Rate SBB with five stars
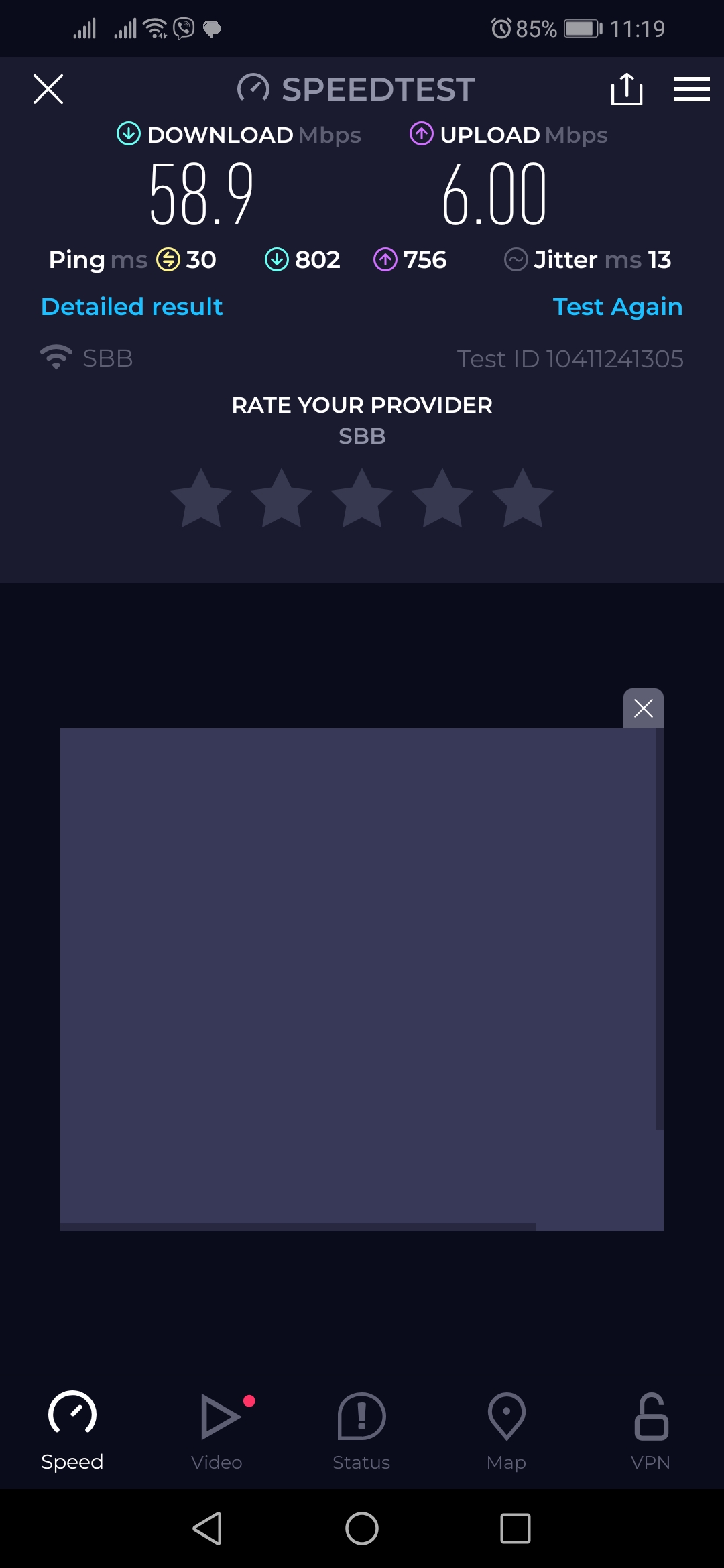This screenshot has width=724, height=1568. point(523,499)
